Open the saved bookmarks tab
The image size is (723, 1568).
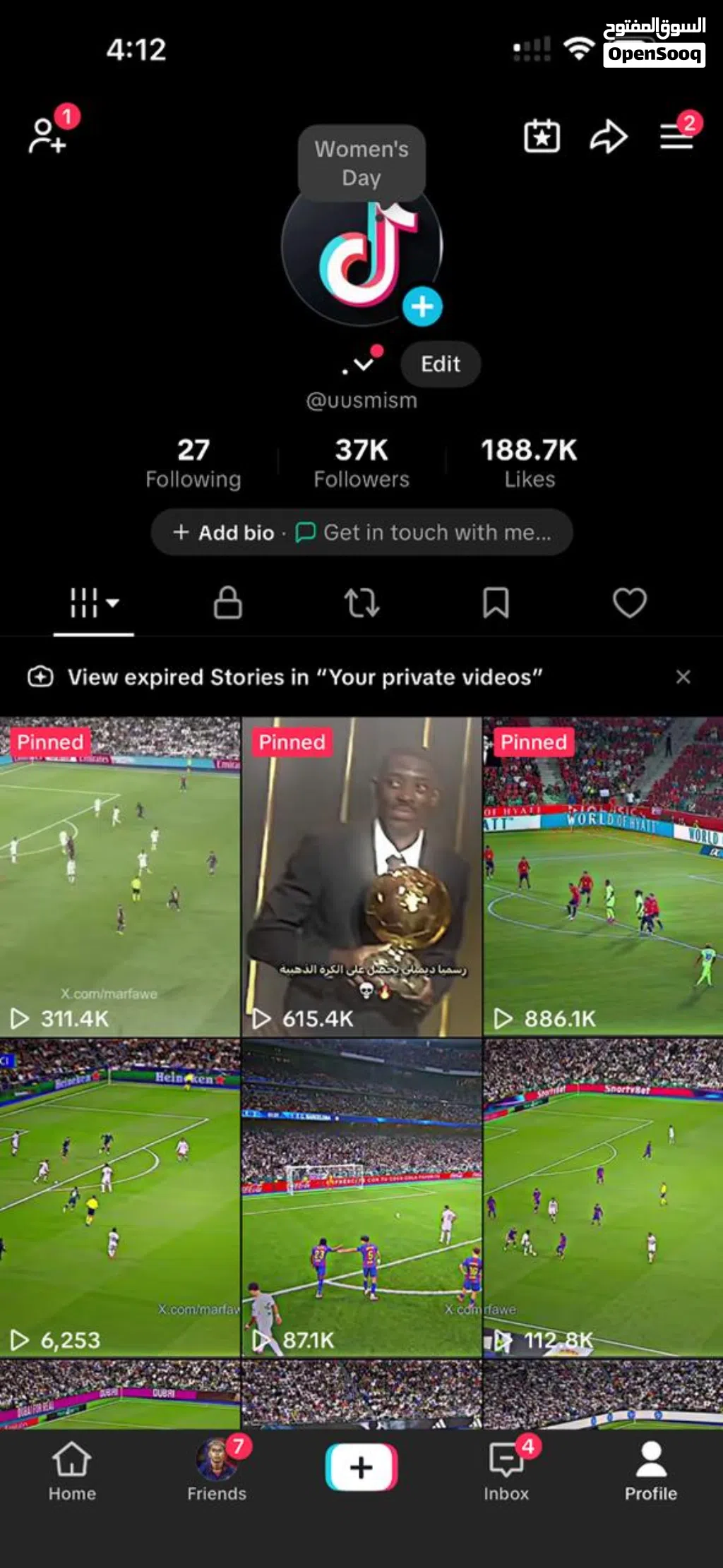(x=496, y=603)
